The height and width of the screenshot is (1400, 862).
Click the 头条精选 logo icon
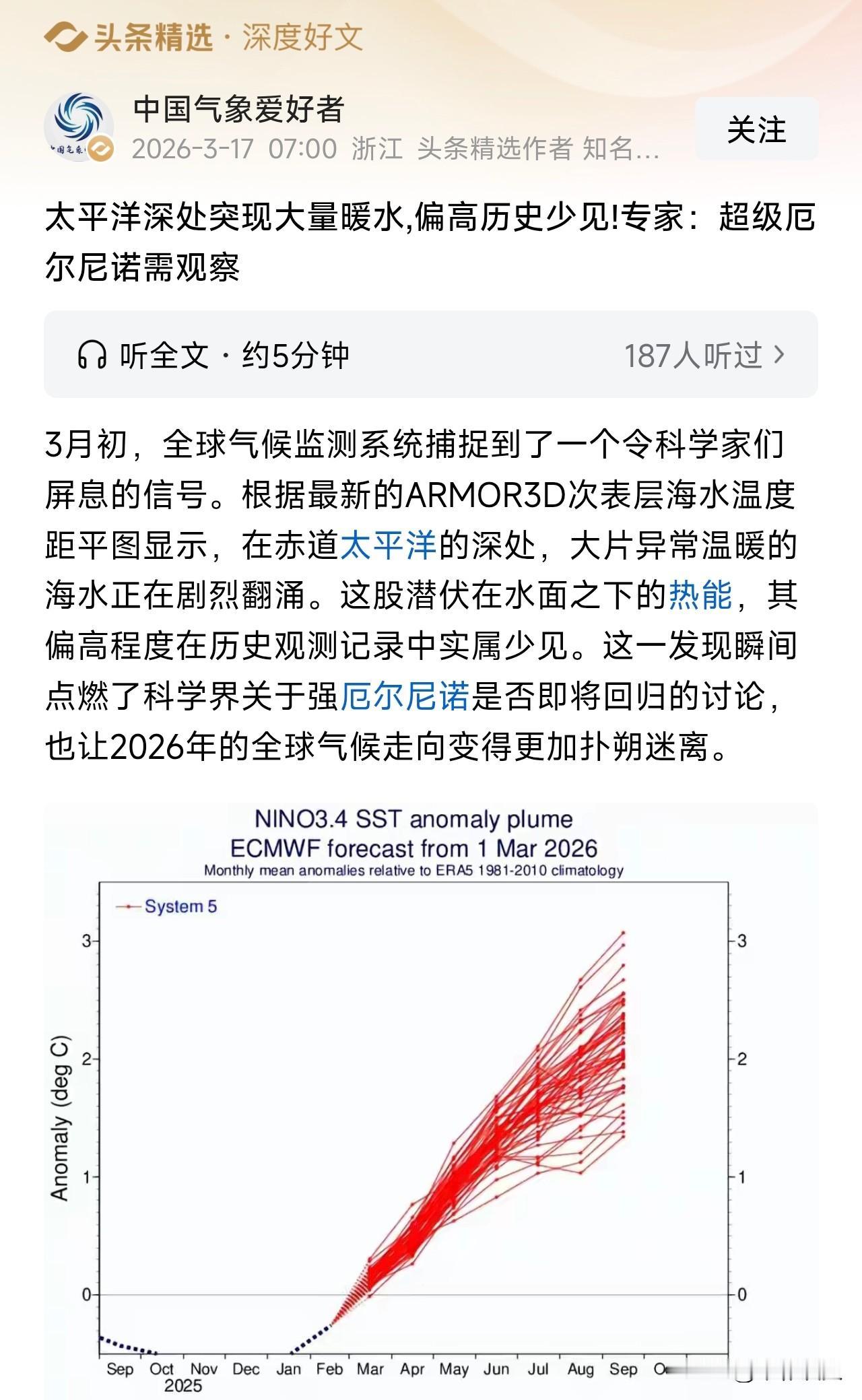65,38
